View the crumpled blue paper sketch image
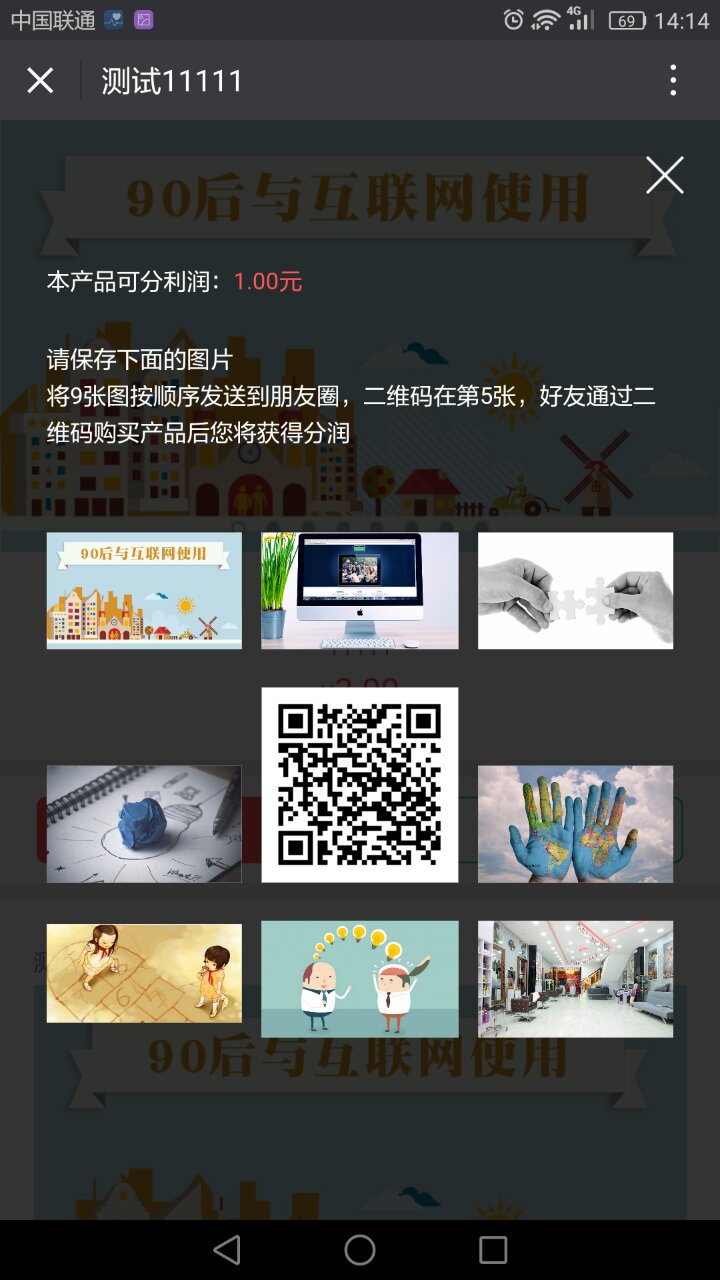This screenshot has height=1280, width=720. pos(144,824)
